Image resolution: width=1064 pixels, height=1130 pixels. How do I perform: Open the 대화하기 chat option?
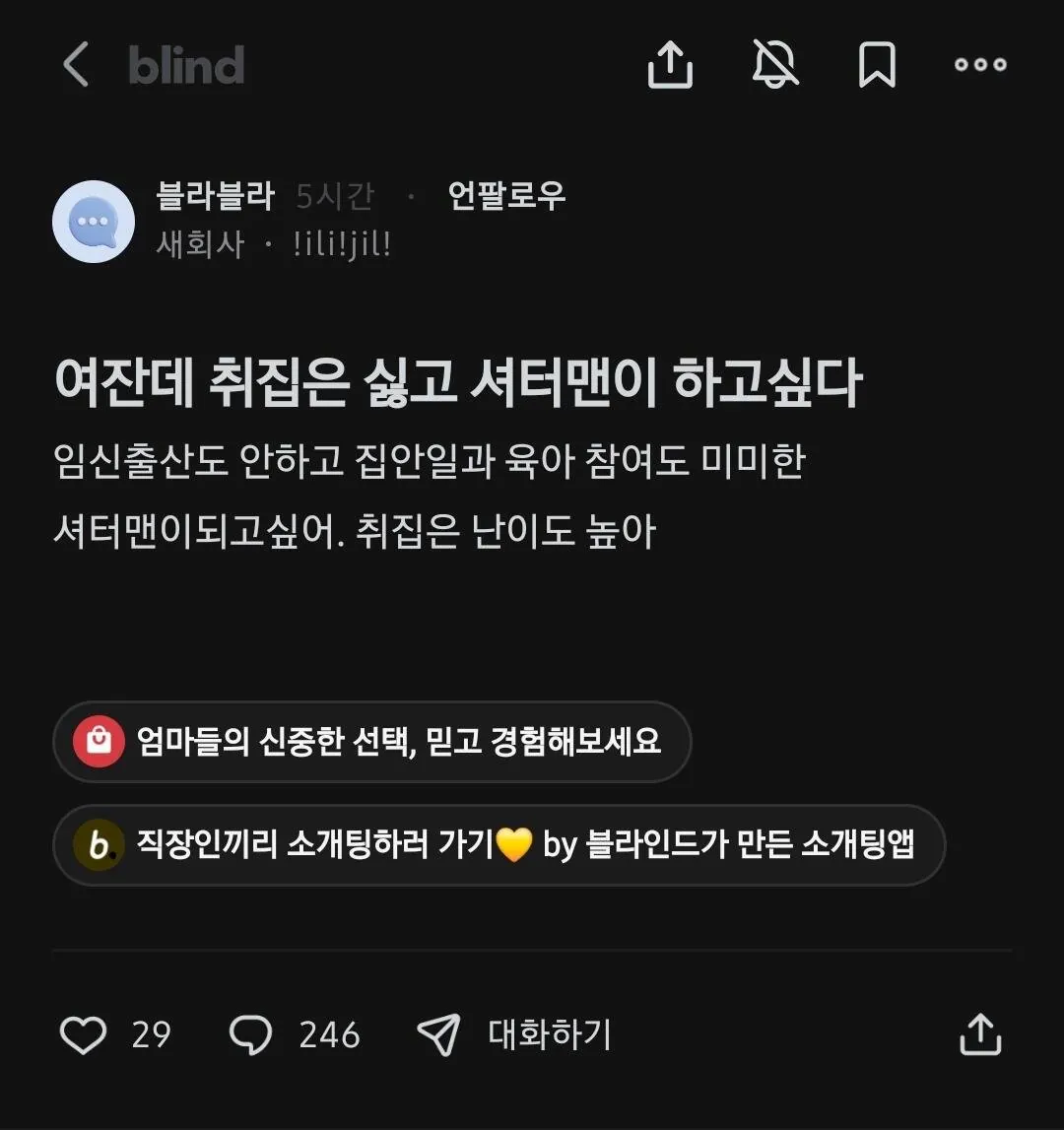pos(549,1034)
